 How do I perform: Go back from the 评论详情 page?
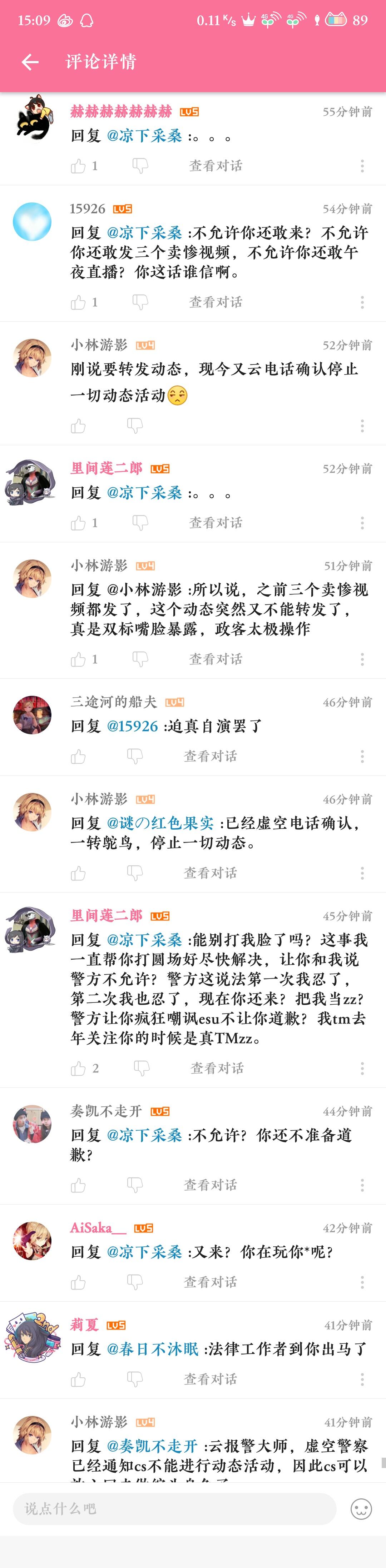click(x=30, y=61)
